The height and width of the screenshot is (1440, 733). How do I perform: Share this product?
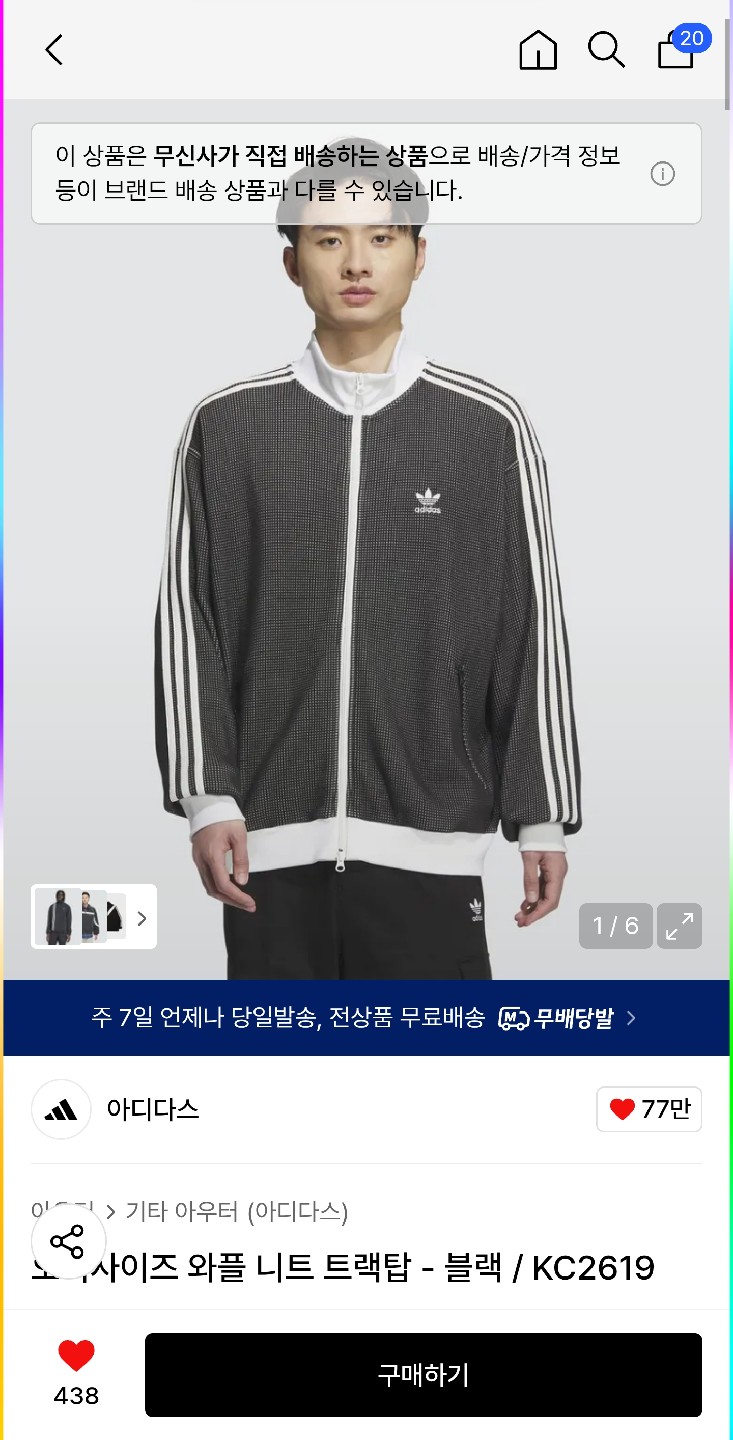(x=68, y=1243)
